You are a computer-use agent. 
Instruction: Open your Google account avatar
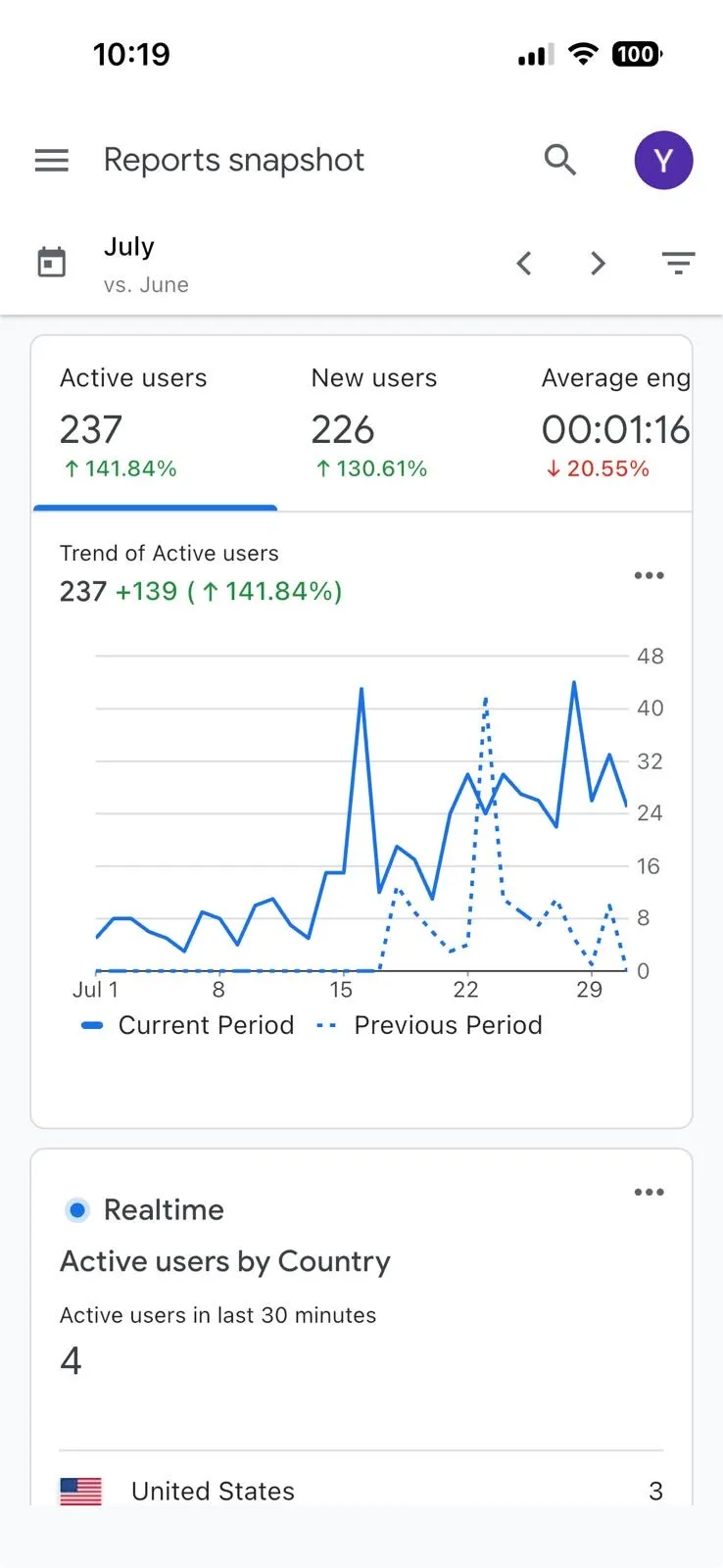(663, 160)
